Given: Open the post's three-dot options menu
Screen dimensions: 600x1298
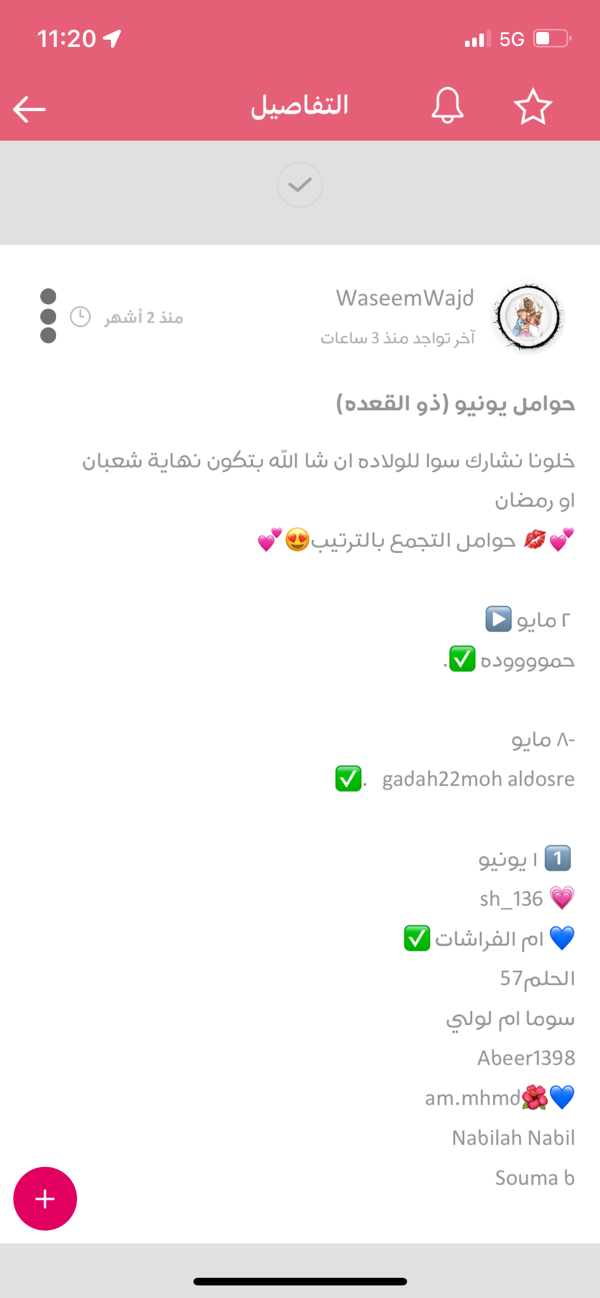Looking at the screenshot, I should (x=48, y=316).
